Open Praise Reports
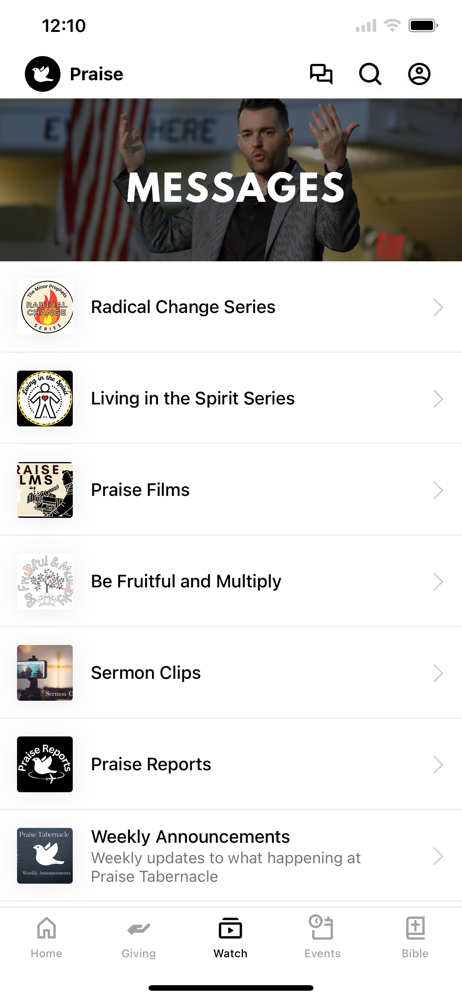462x1000 pixels. pos(231,765)
